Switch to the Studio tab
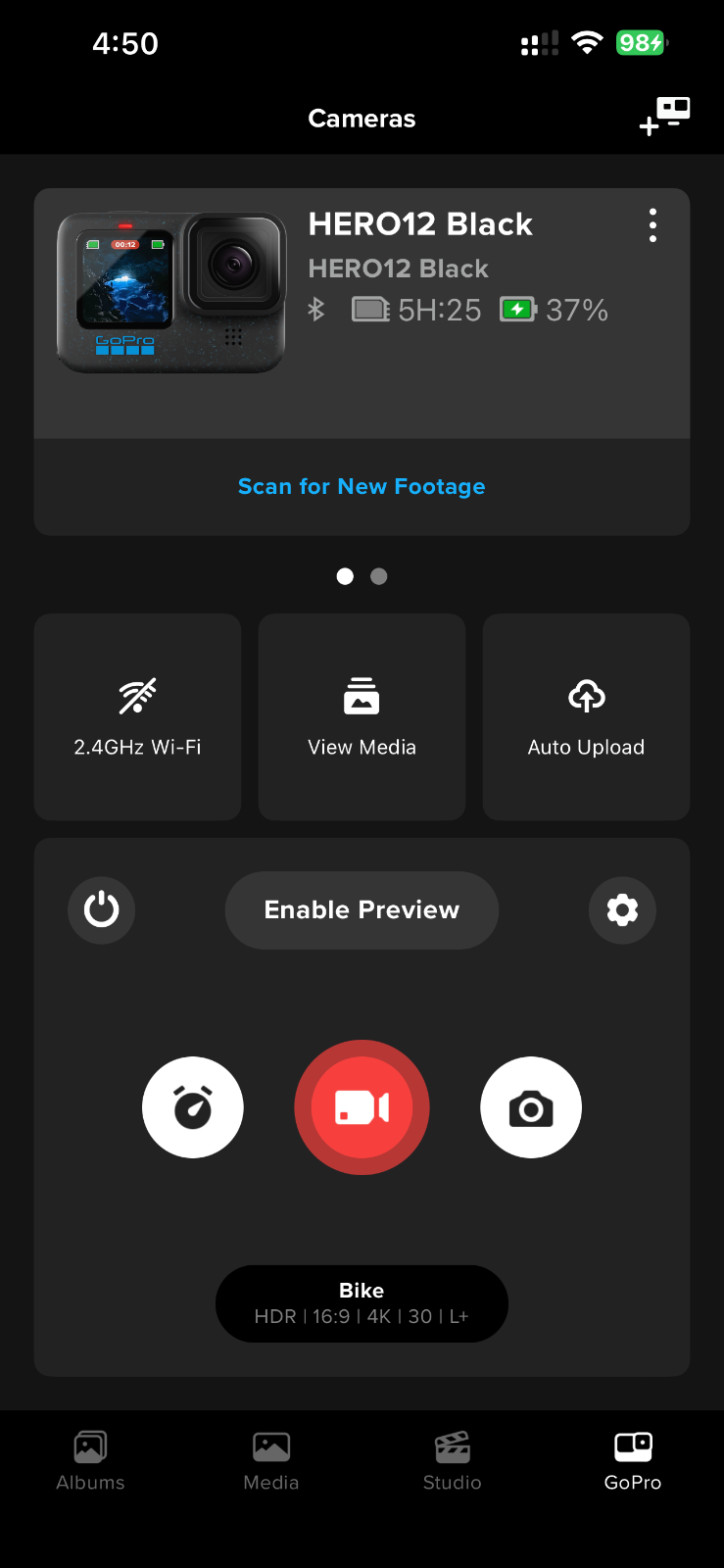The width and height of the screenshot is (724, 1568). (x=452, y=1460)
